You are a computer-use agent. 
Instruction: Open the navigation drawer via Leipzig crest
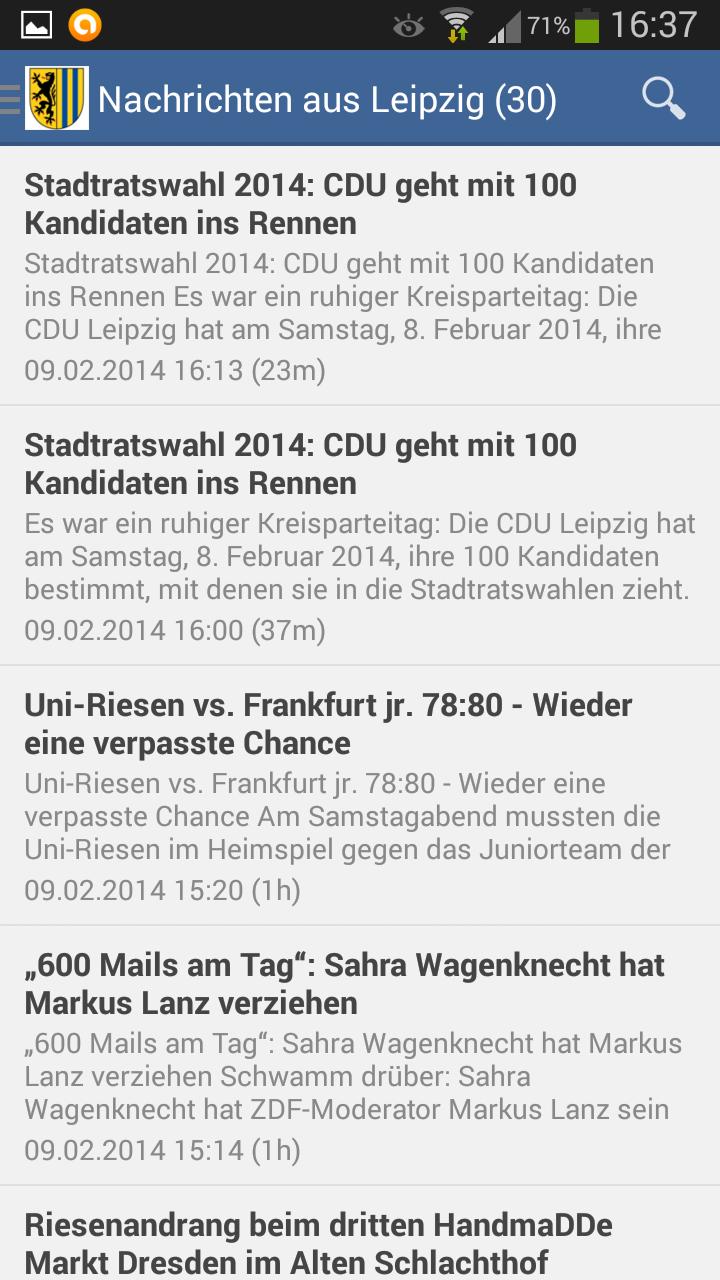[56, 99]
